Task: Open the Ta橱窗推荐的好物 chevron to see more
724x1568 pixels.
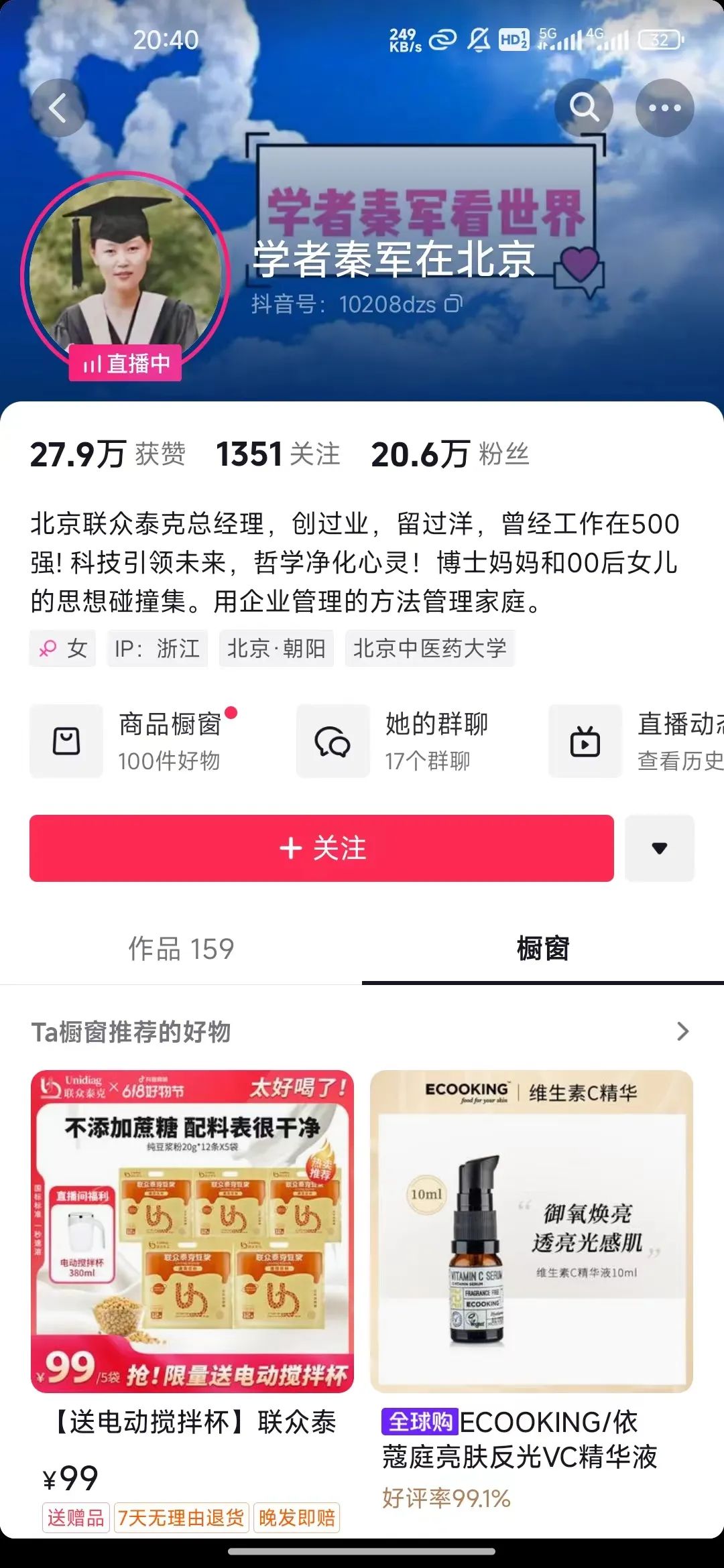Action: [682, 1031]
